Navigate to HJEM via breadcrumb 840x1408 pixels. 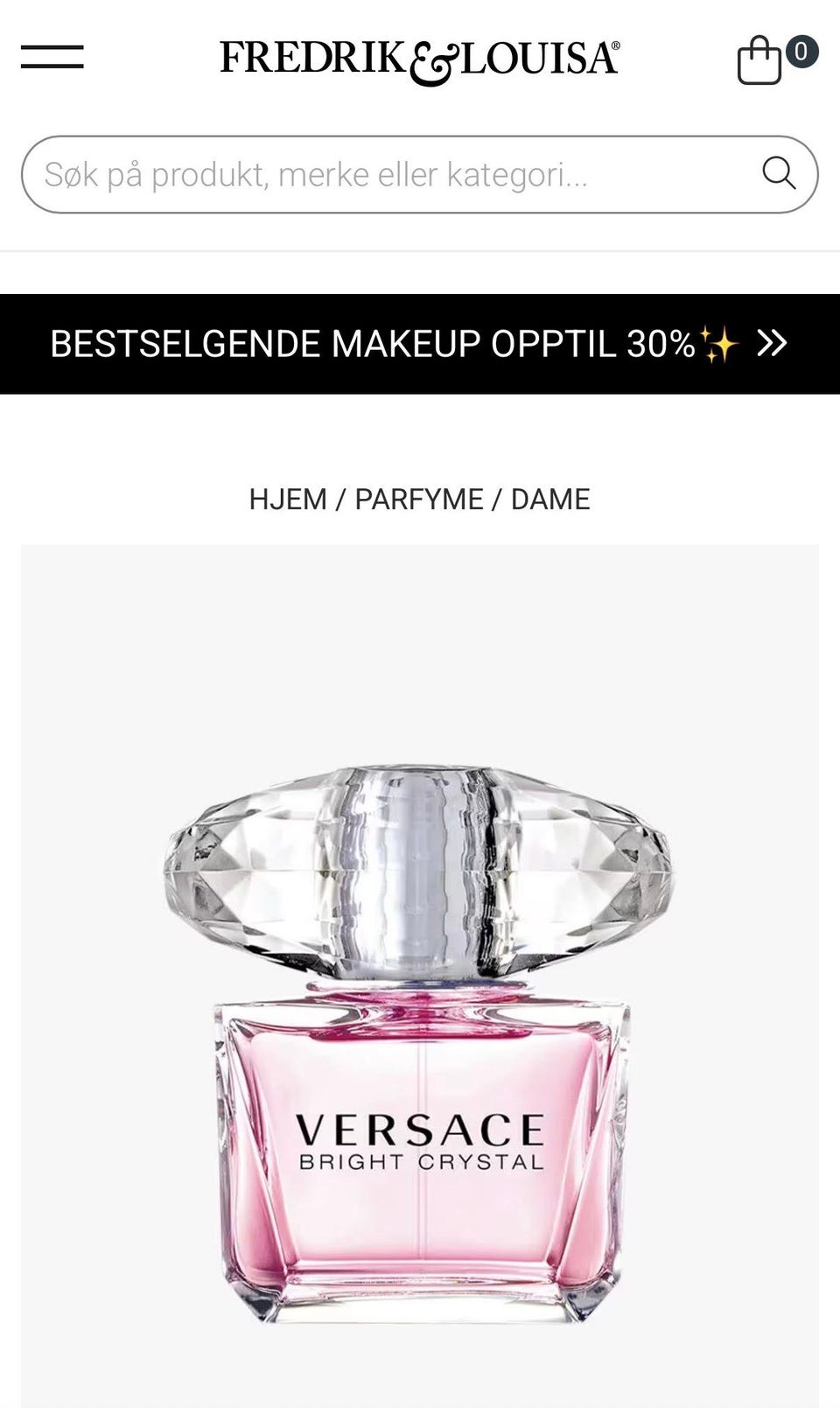pyautogui.click(x=290, y=499)
